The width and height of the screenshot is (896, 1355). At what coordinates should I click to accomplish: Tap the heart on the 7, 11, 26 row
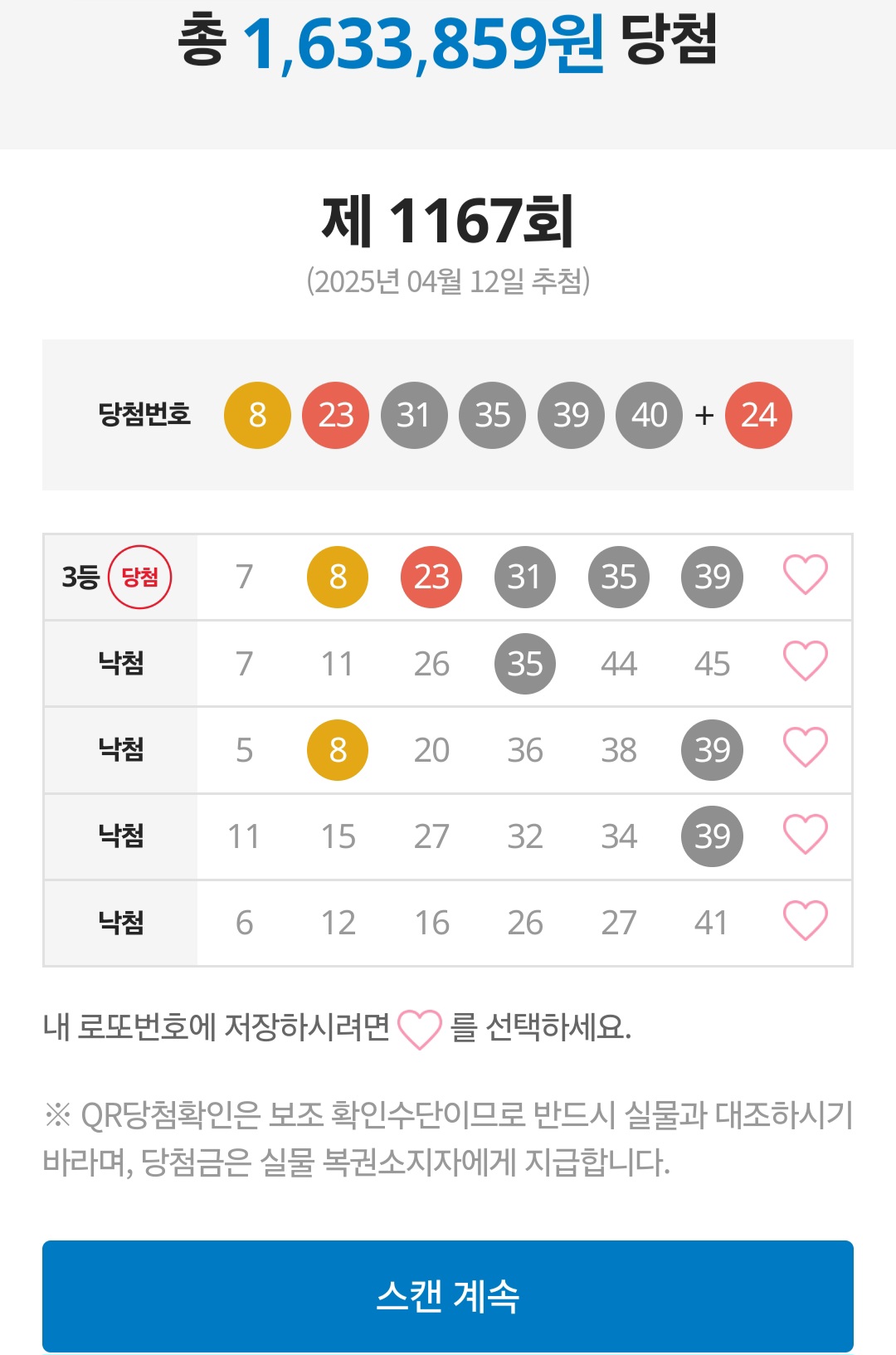point(806,661)
